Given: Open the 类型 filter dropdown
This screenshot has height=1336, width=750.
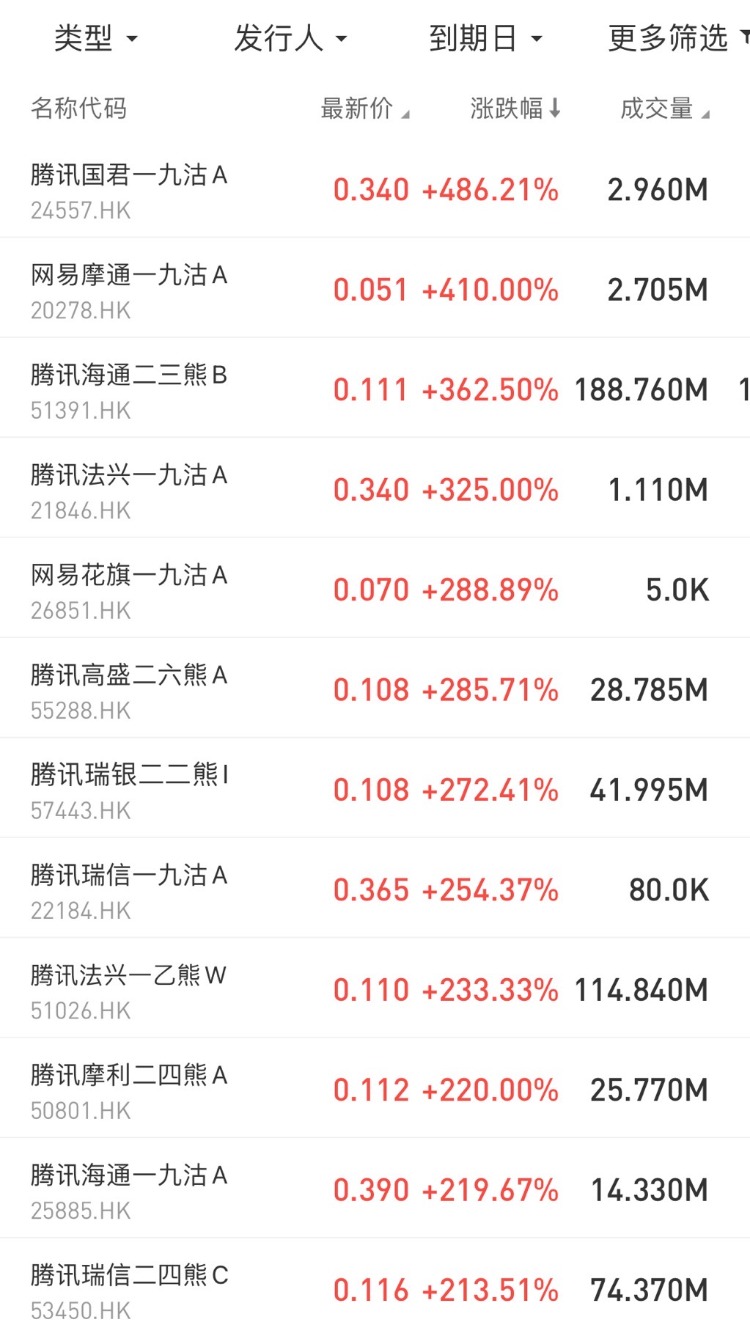Looking at the screenshot, I should click(95, 39).
